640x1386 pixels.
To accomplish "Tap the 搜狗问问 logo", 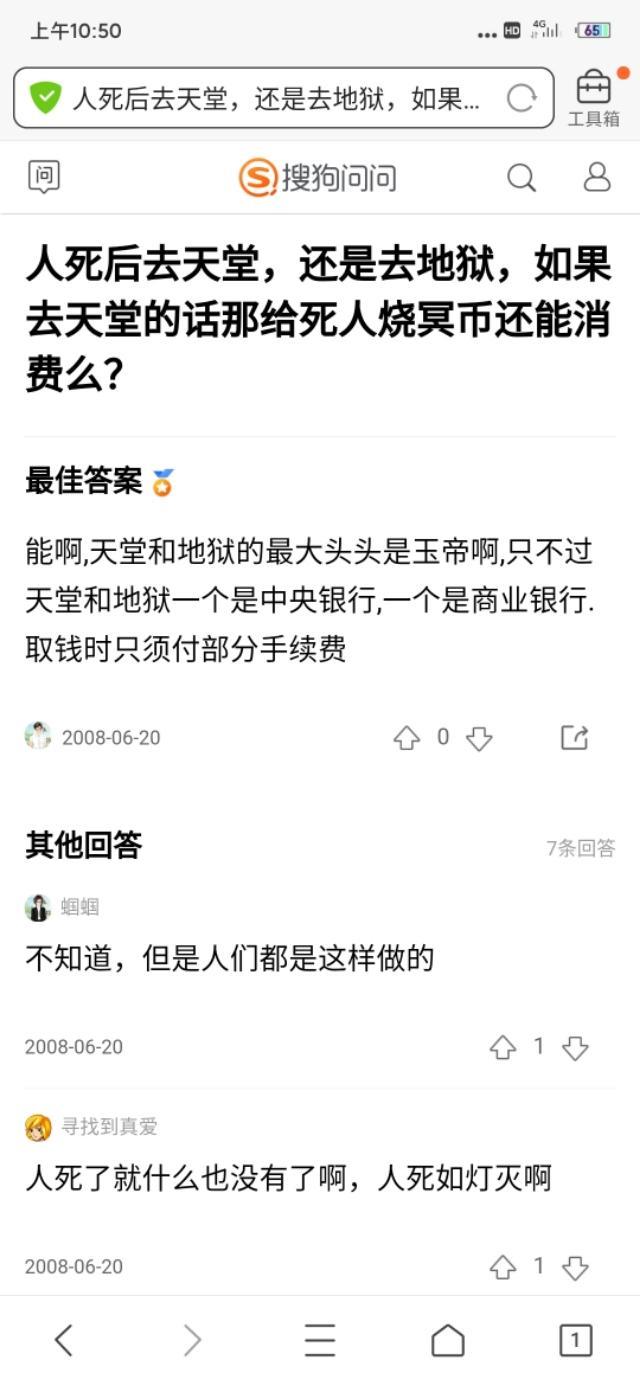I will (317, 178).
